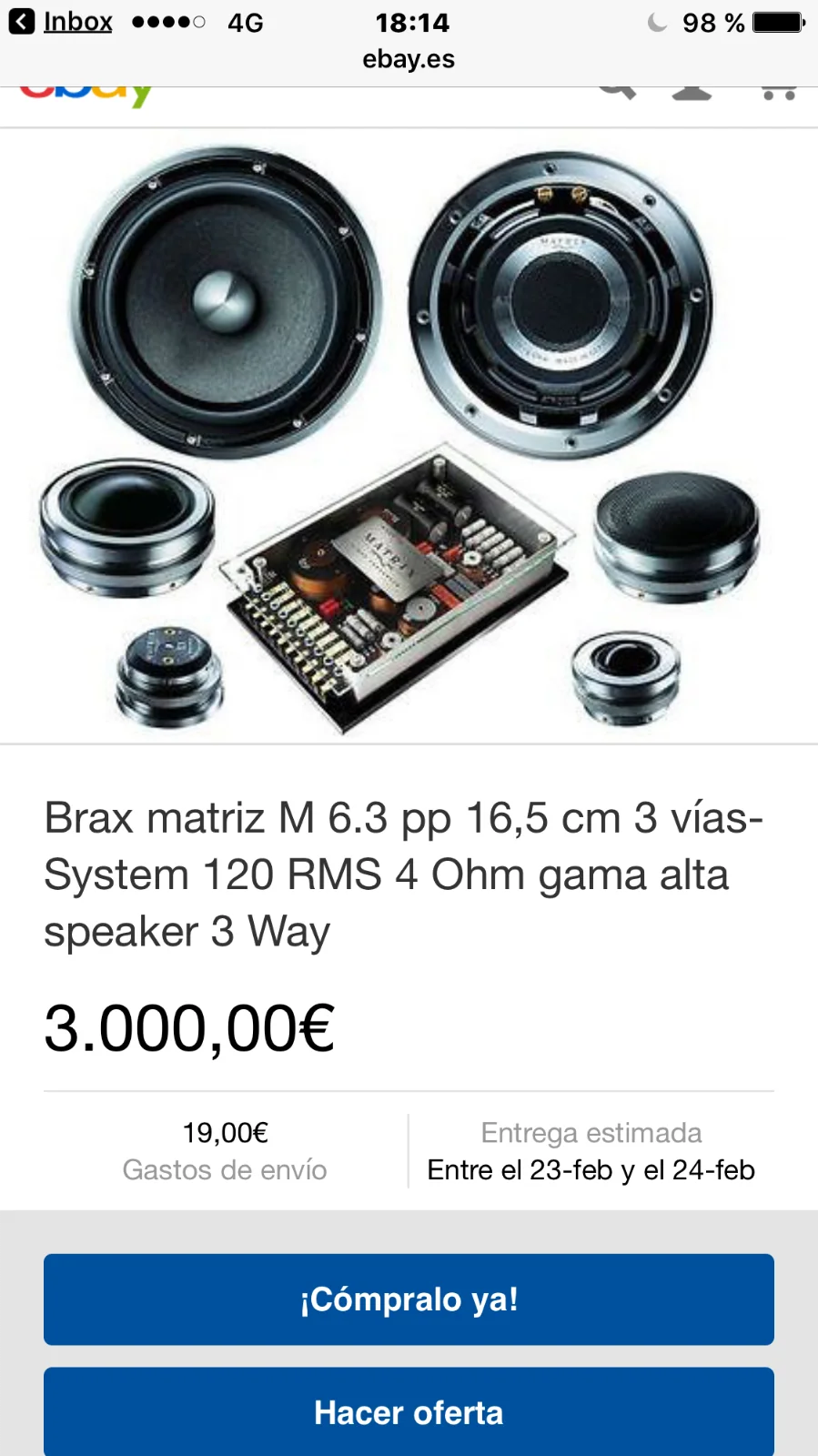The height and width of the screenshot is (1456, 818).
Task: Open the account profile icon
Action: [692, 92]
